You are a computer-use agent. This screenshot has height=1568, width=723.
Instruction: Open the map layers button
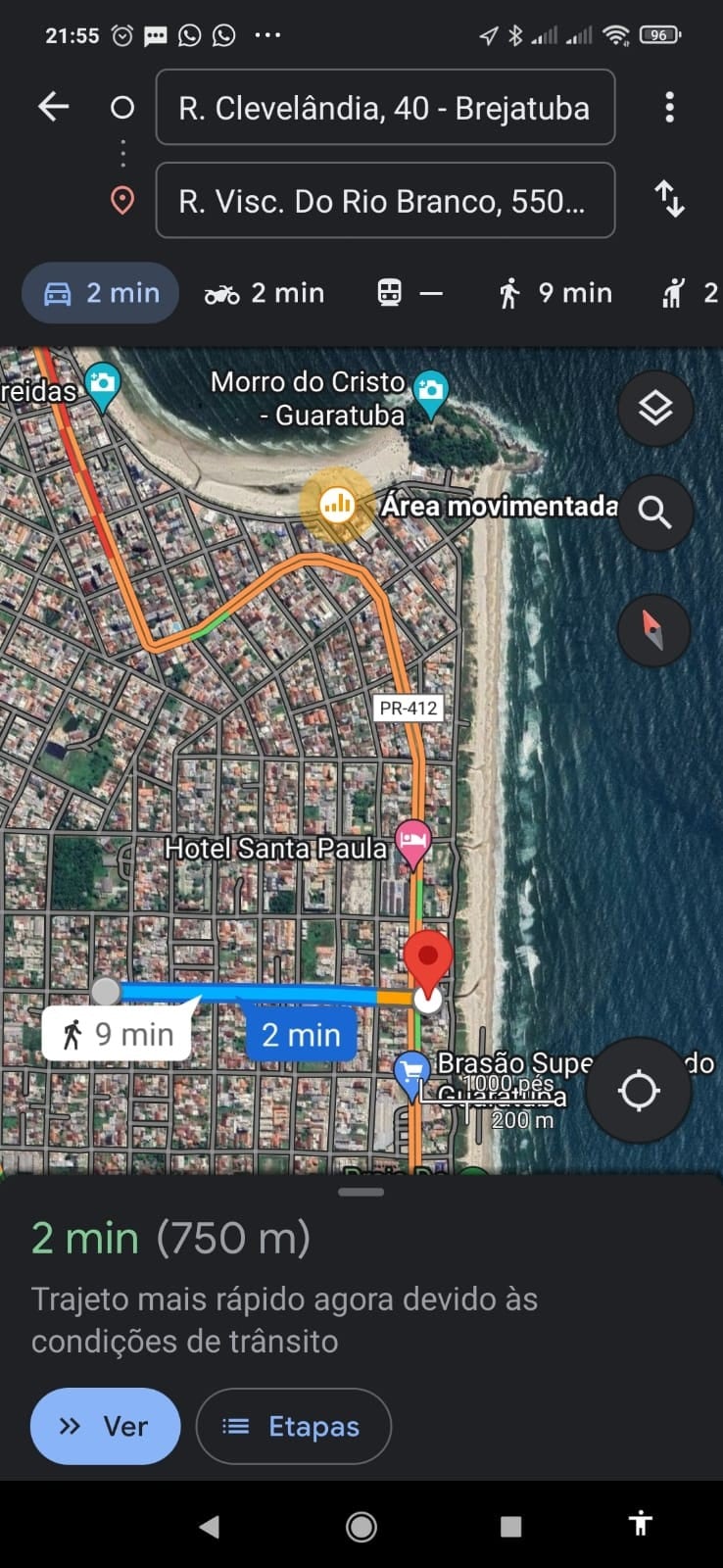pyautogui.click(x=654, y=408)
